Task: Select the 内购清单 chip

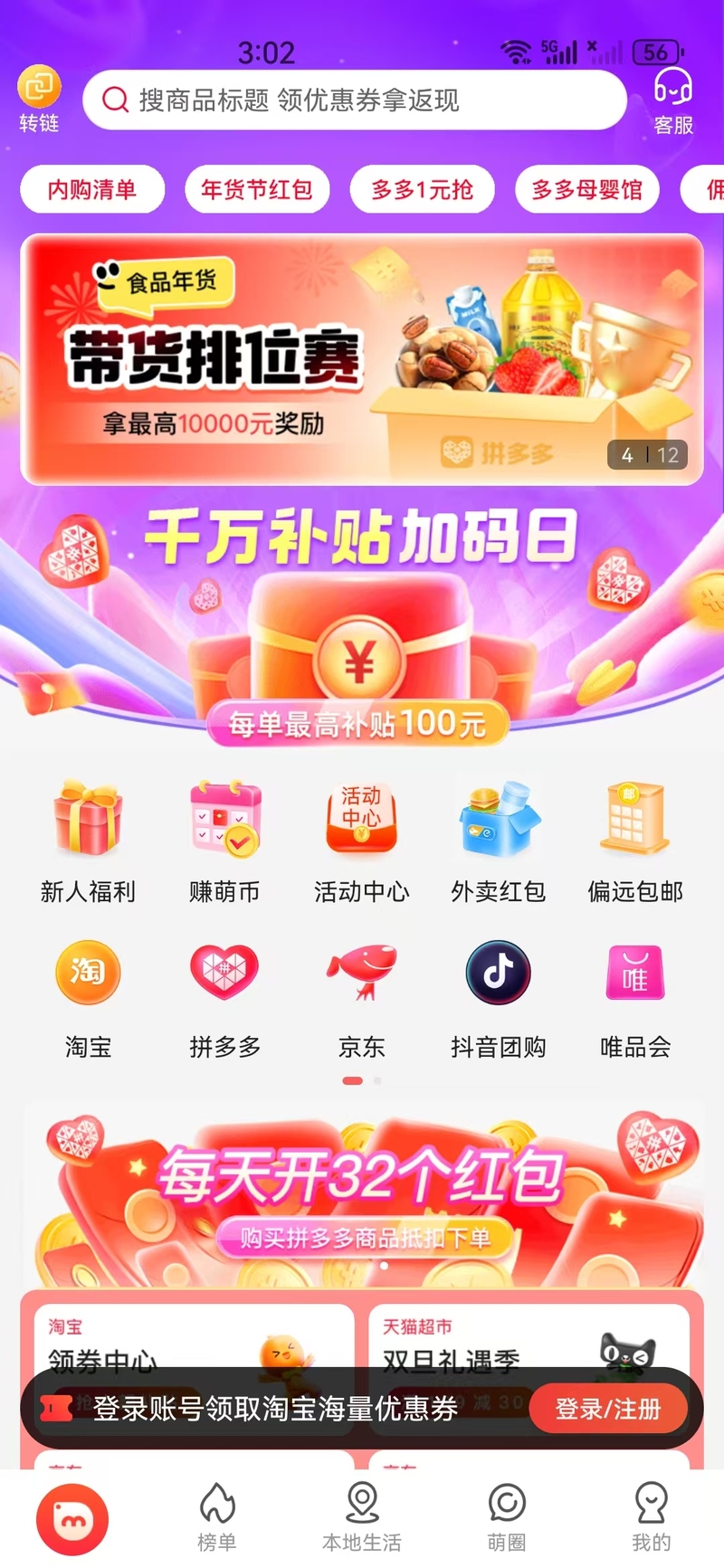Action: [x=92, y=189]
